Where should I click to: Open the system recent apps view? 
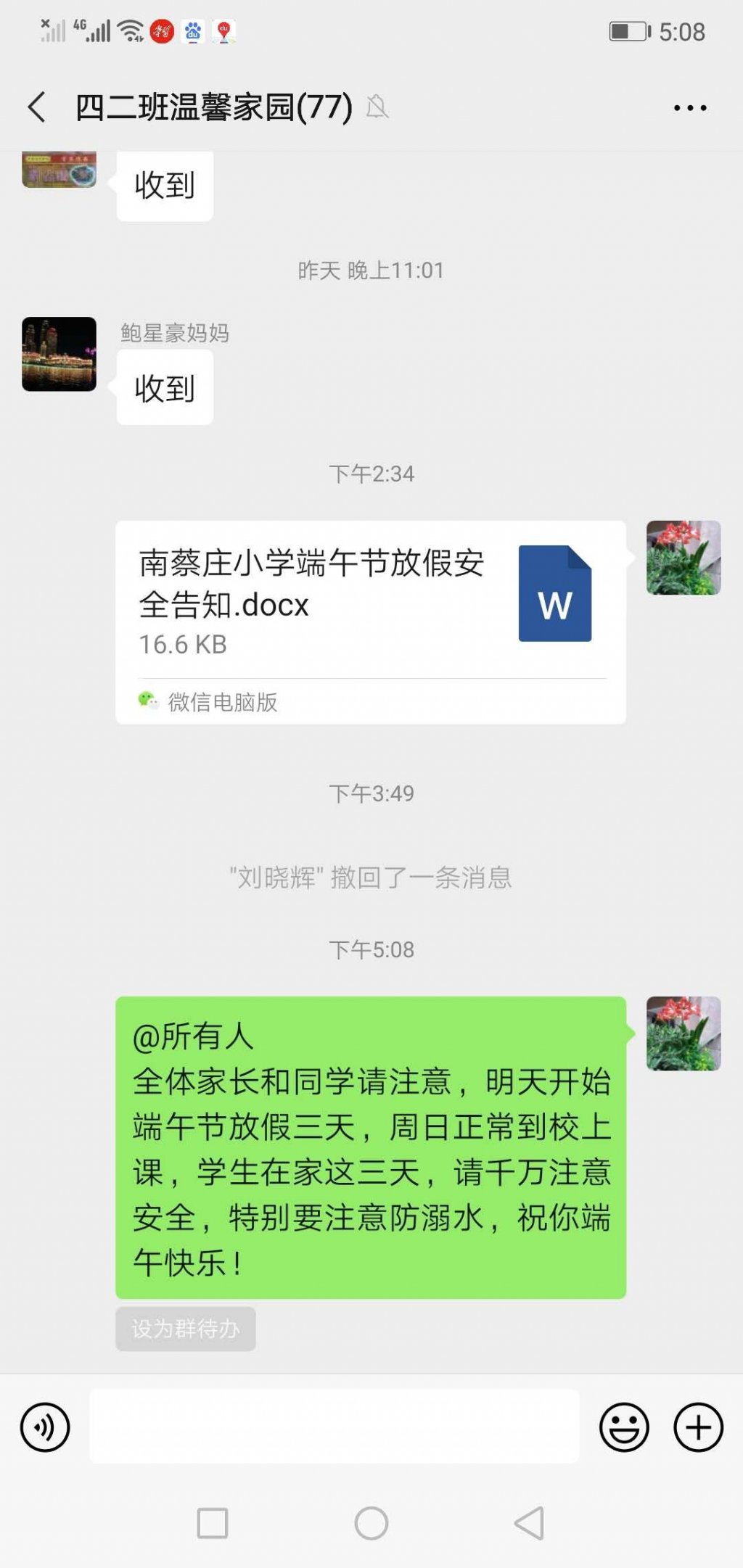tap(213, 1523)
